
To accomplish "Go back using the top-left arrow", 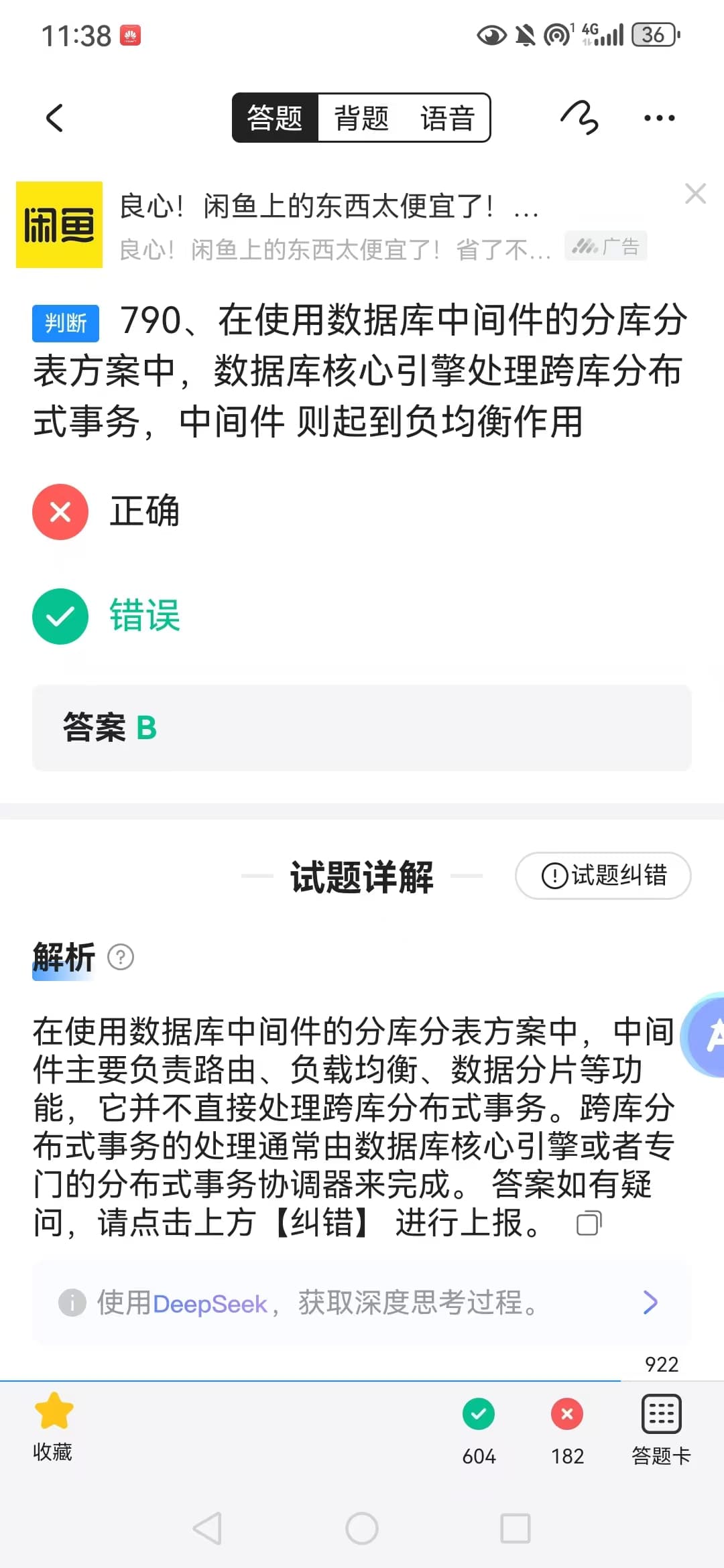I will click(x=55, y=118).
